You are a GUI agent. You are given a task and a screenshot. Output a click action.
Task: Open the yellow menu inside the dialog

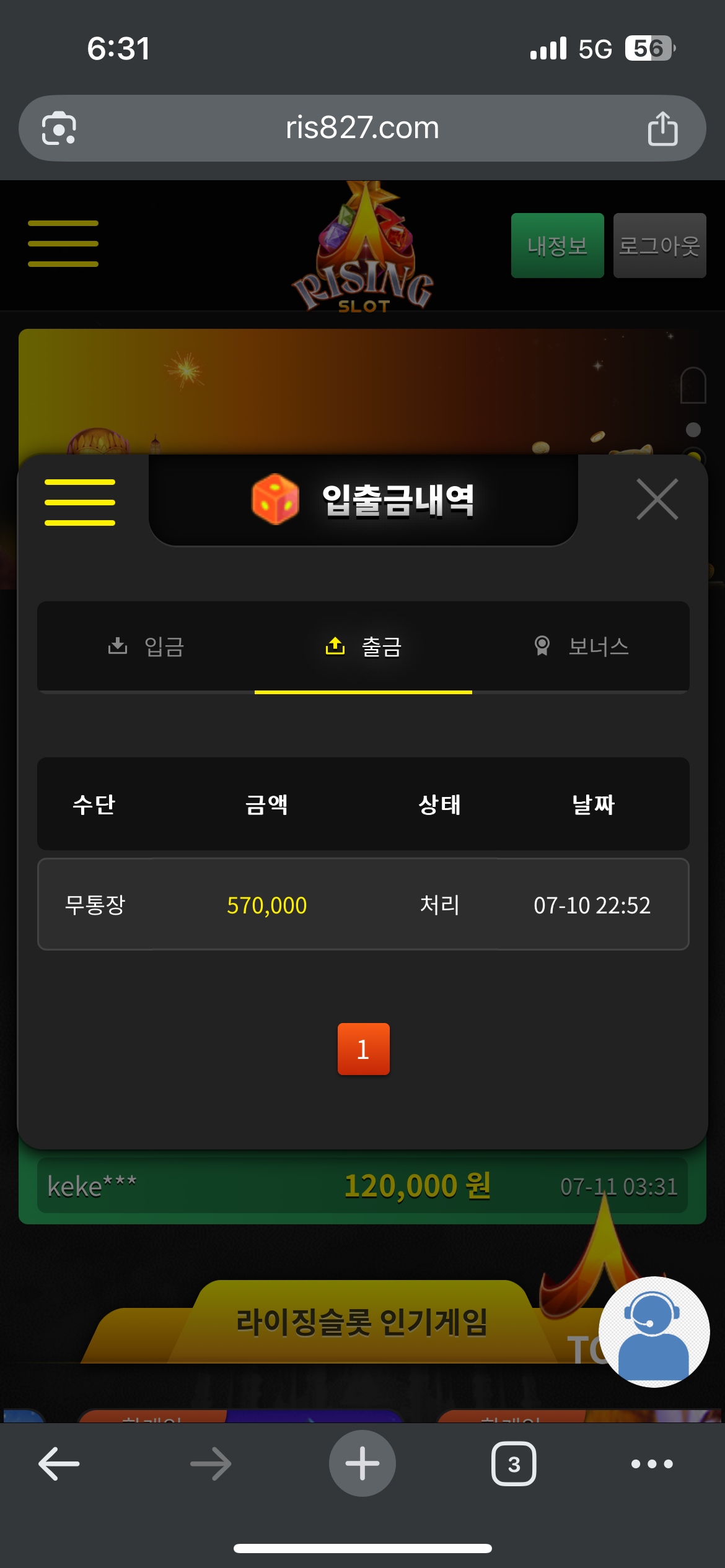[80, 502]
